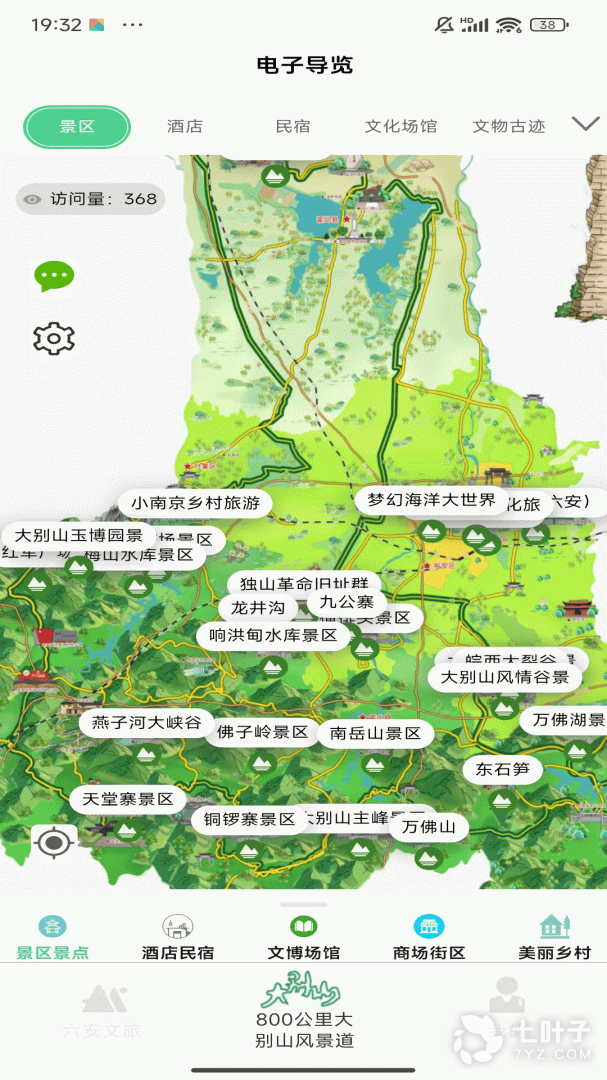The height and width of the screenshot is (1080, 607).
Task: Open 天堂寨景区 map marker
Action: pos(128,799)
